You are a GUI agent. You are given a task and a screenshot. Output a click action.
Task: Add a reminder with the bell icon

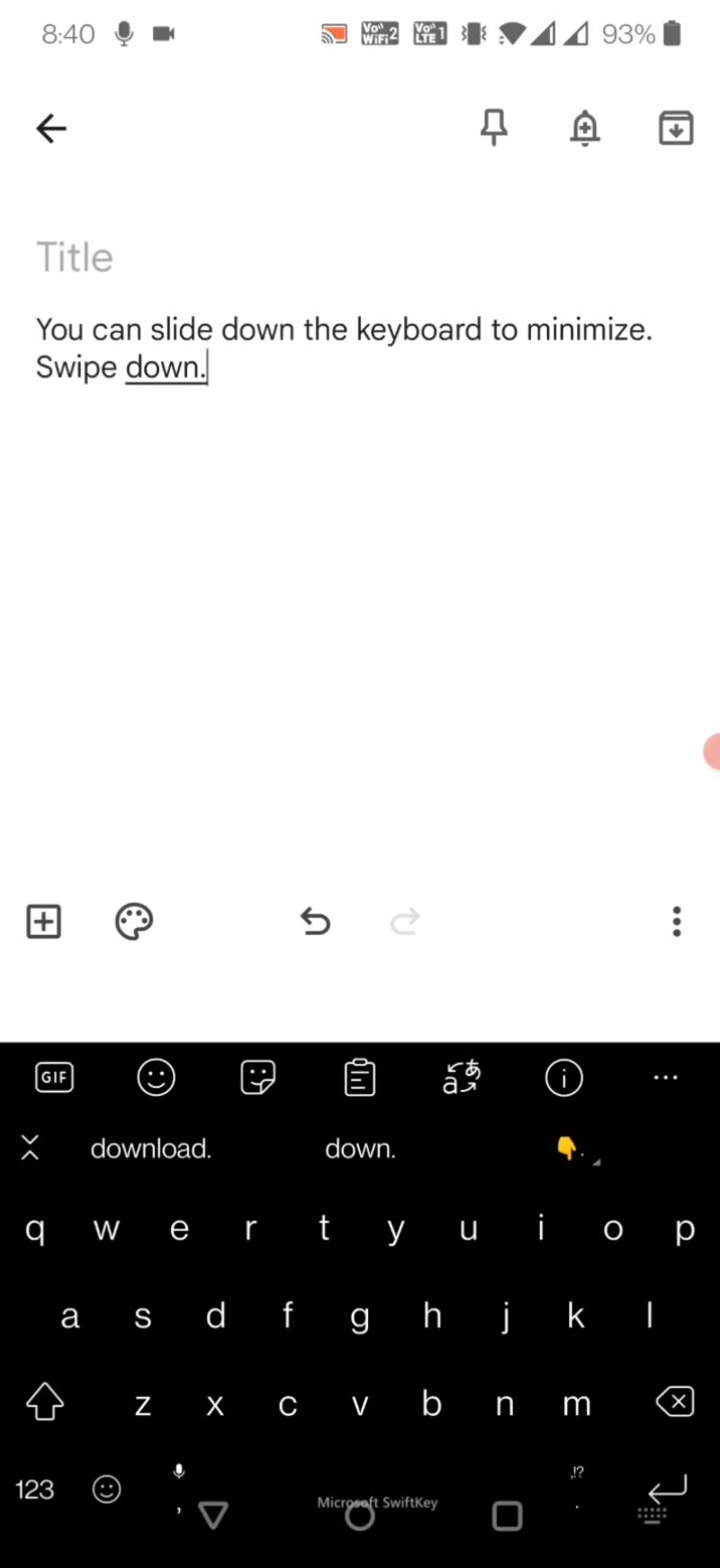tap(585, 128)
